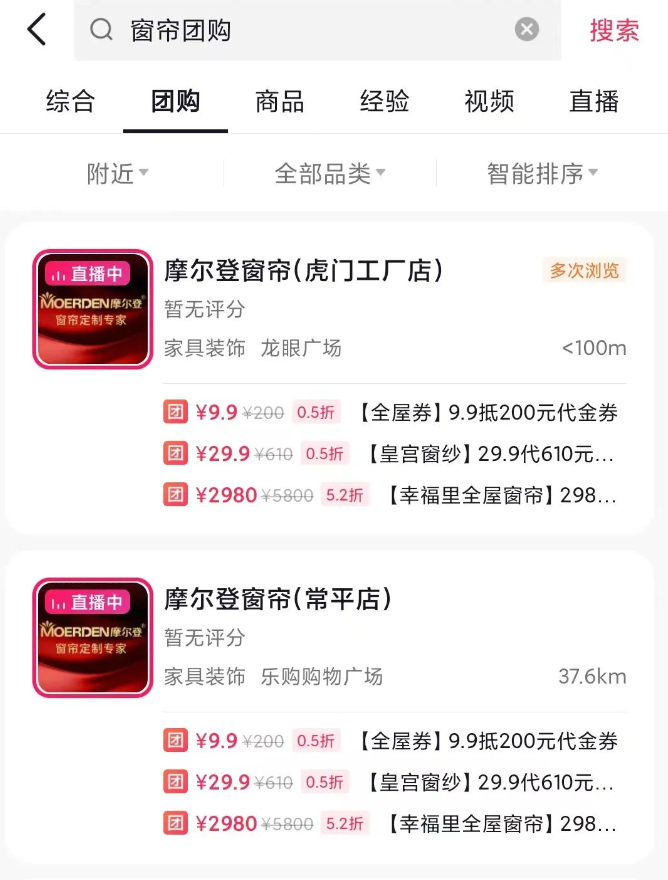The image size is (668, 880).
Task: Switch to the 视频 tab
Action: 490,101
